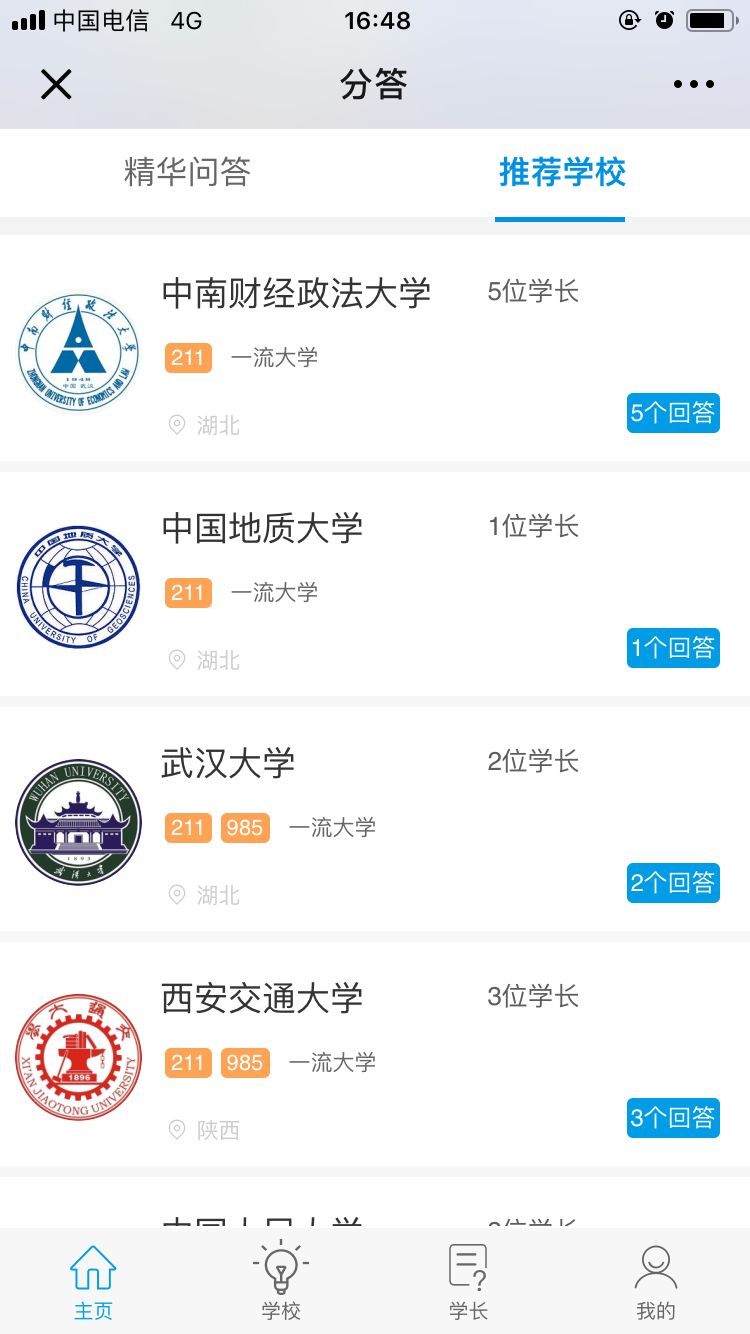This screenshot has height=1334, width=750.
Task: Go to the 主页 bottom tab
Action: tap(93, 1282)
